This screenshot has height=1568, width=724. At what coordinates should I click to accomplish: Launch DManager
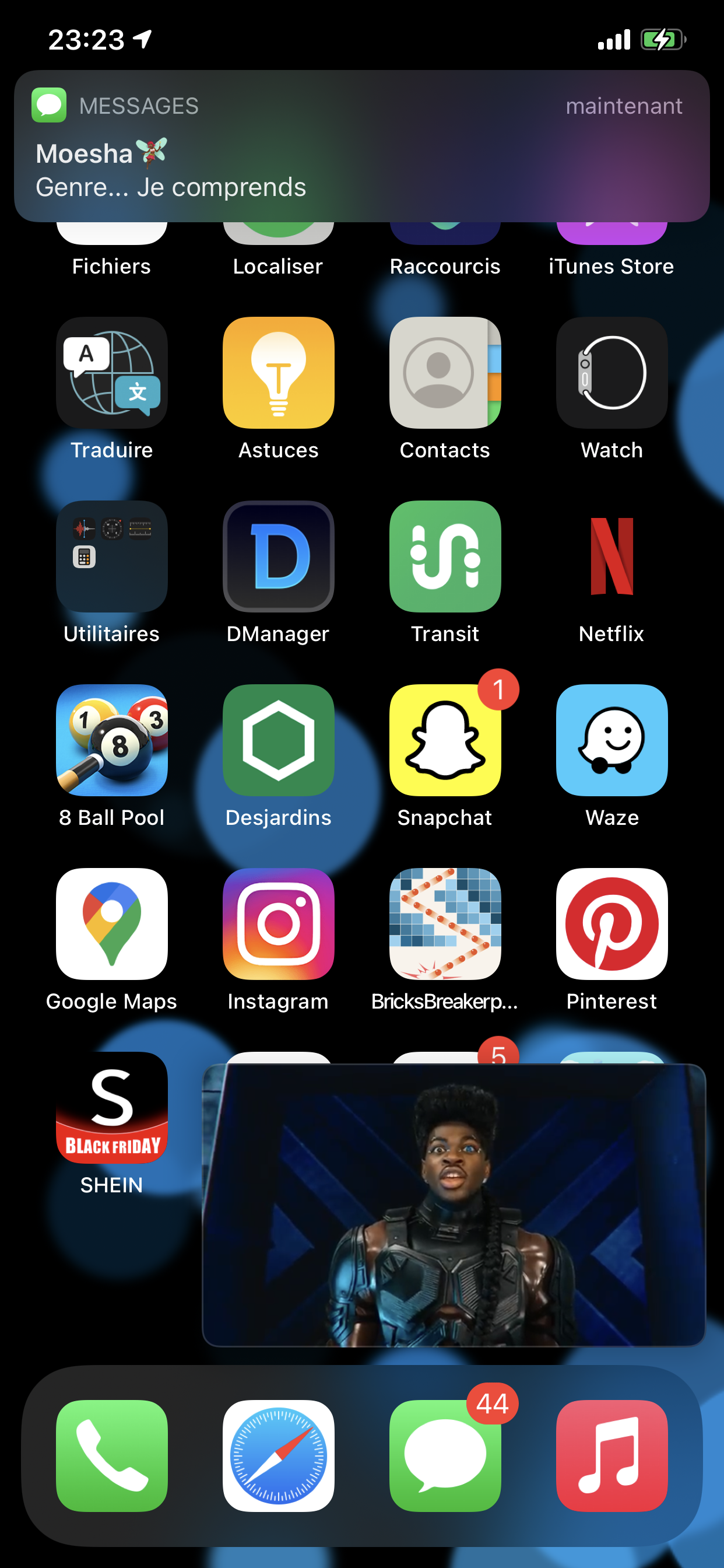tap(278, 556)
